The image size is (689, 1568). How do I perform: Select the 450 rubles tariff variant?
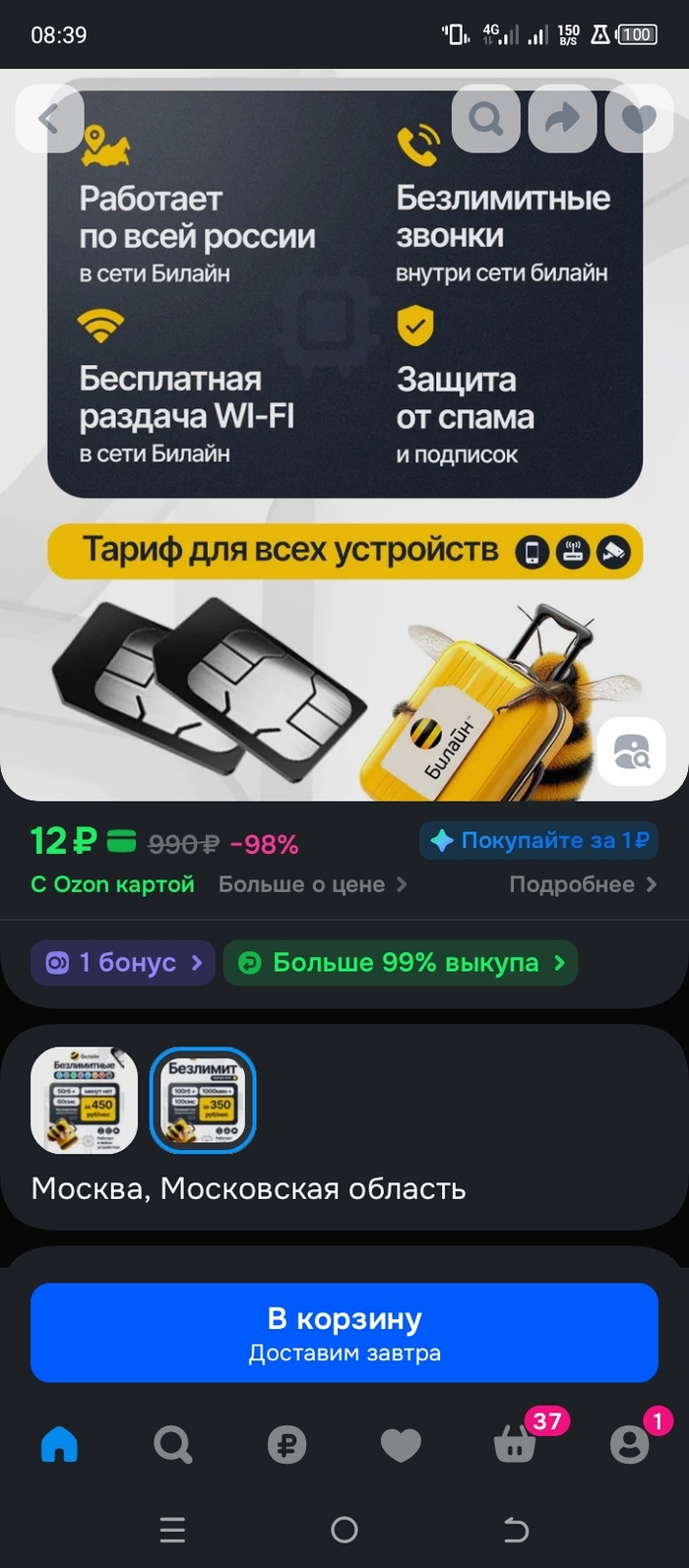pyautogui.click(x=85, y=1100)
